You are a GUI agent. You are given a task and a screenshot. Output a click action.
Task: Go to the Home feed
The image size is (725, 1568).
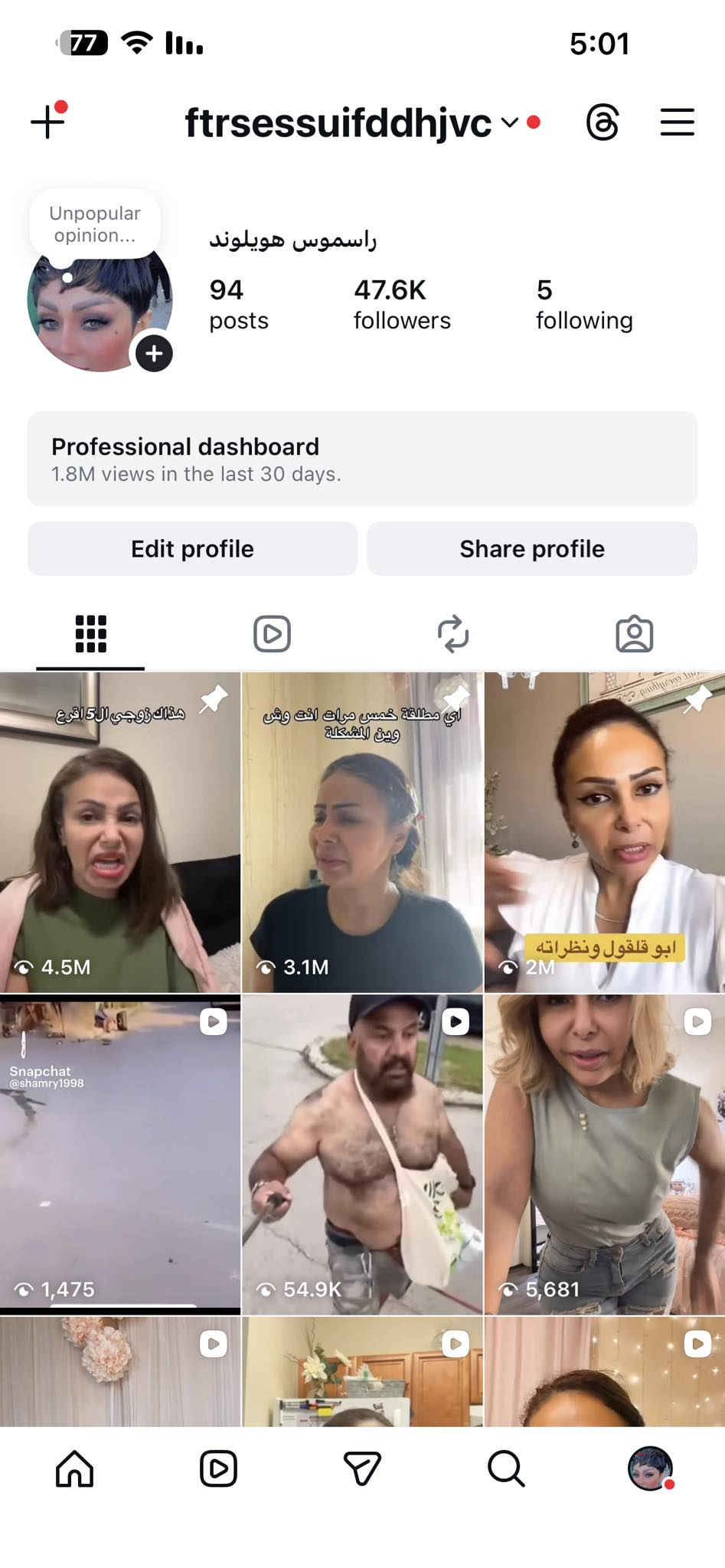pos(74,1468)
